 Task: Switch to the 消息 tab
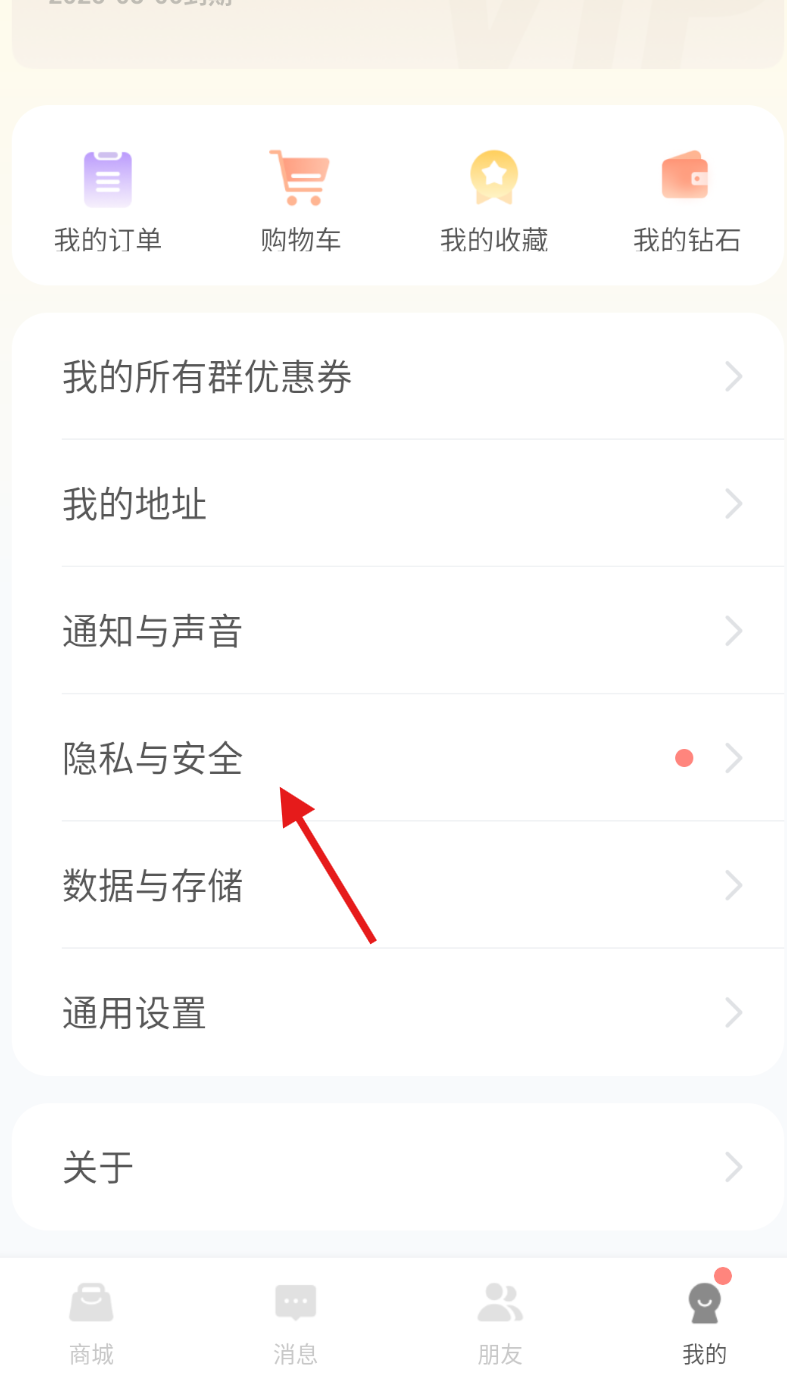(x=295, y=1322)
